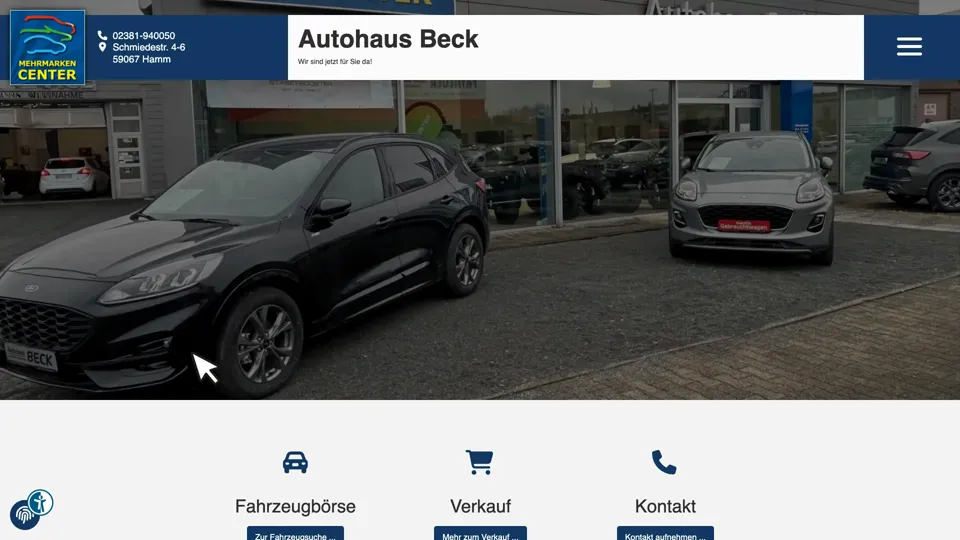Open the accessibility options icon
The width and height of the screenshot is (960, 540).
pos(40,502)
